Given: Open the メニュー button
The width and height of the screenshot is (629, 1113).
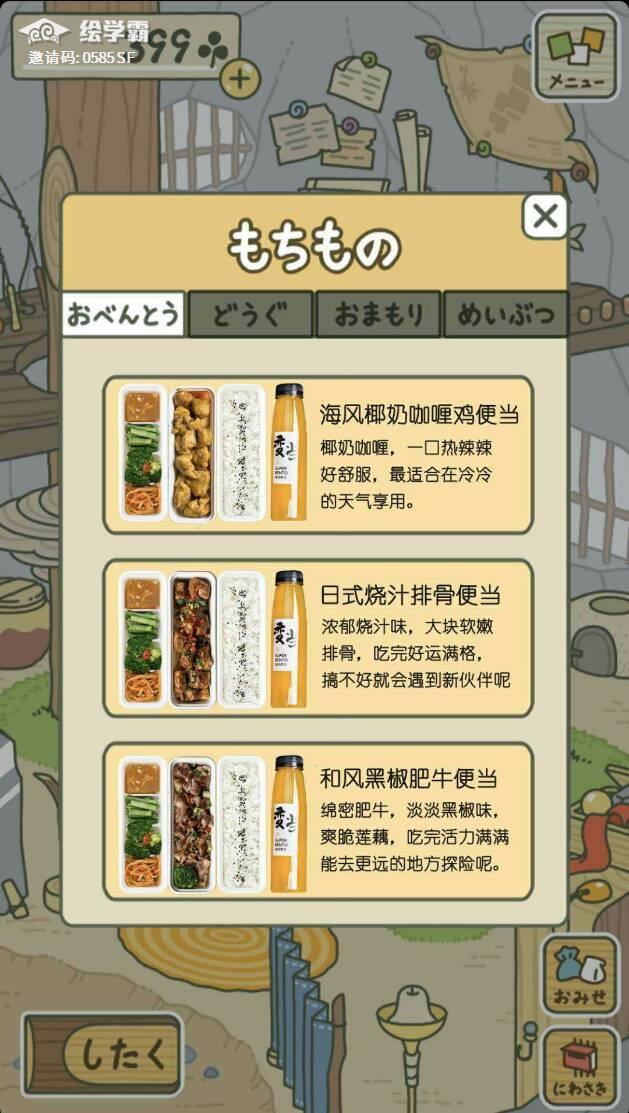Looking at the screenshot, I should [575, 56].
